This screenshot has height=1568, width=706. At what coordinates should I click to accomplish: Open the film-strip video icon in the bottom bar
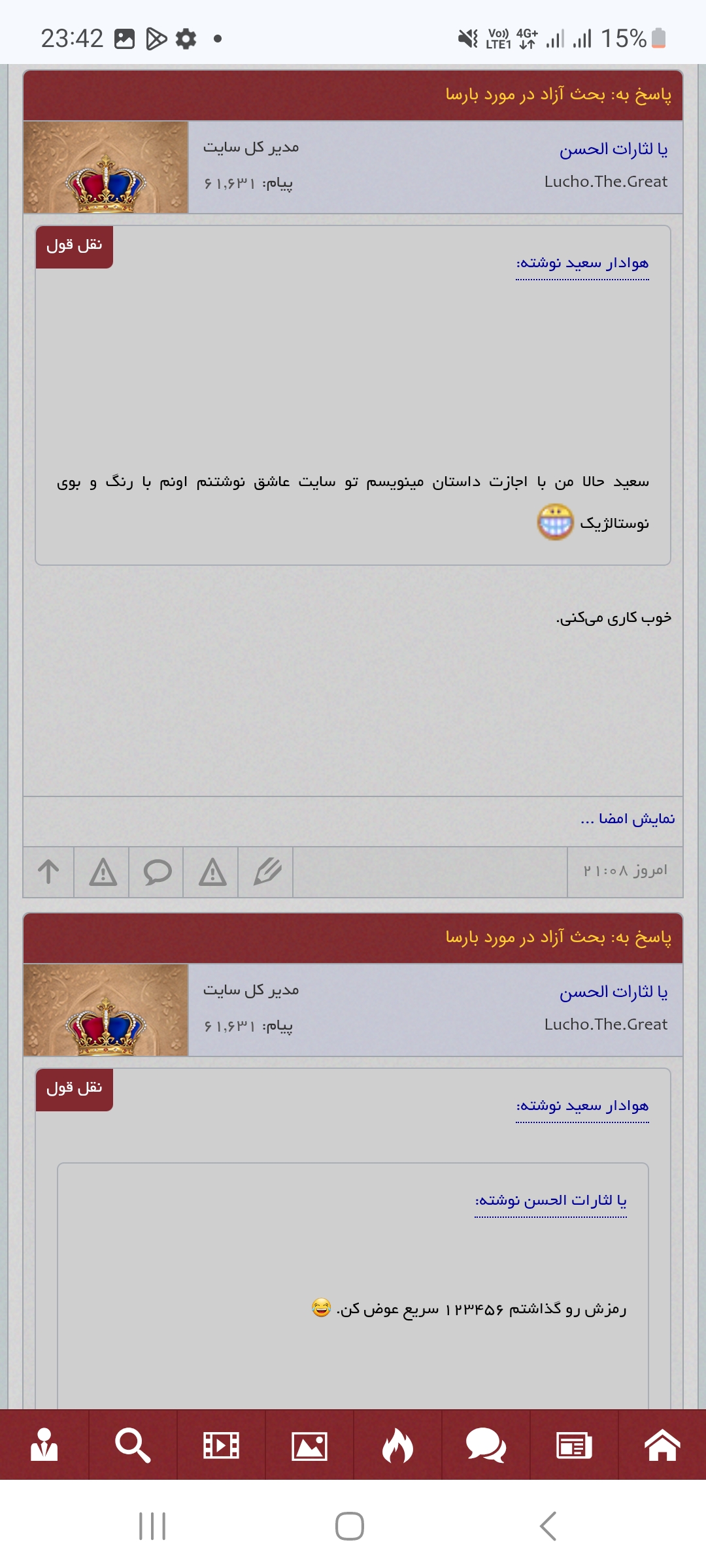(221, 1445)
